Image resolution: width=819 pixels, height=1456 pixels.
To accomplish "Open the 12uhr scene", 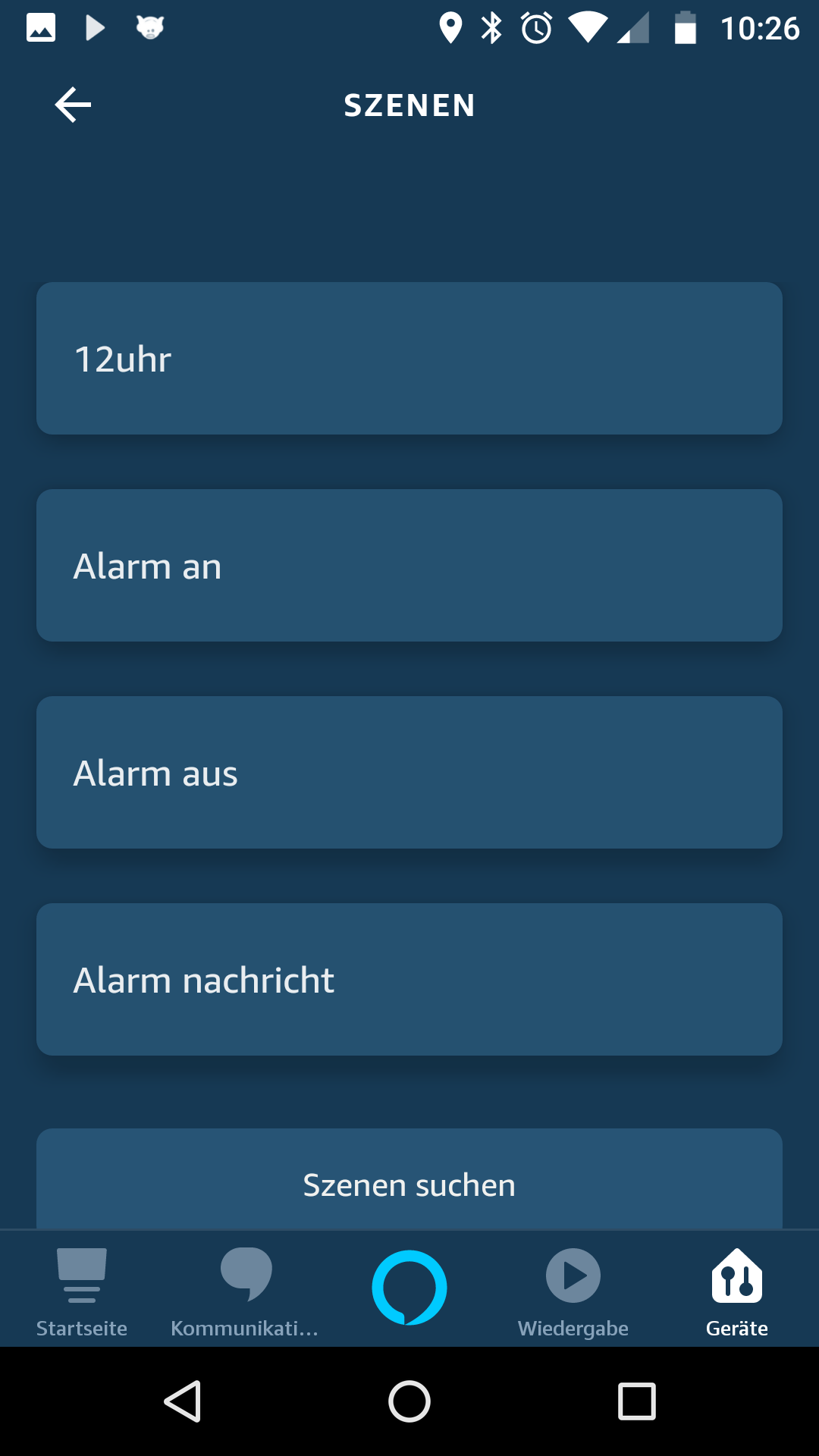I will tap(409, 358).
